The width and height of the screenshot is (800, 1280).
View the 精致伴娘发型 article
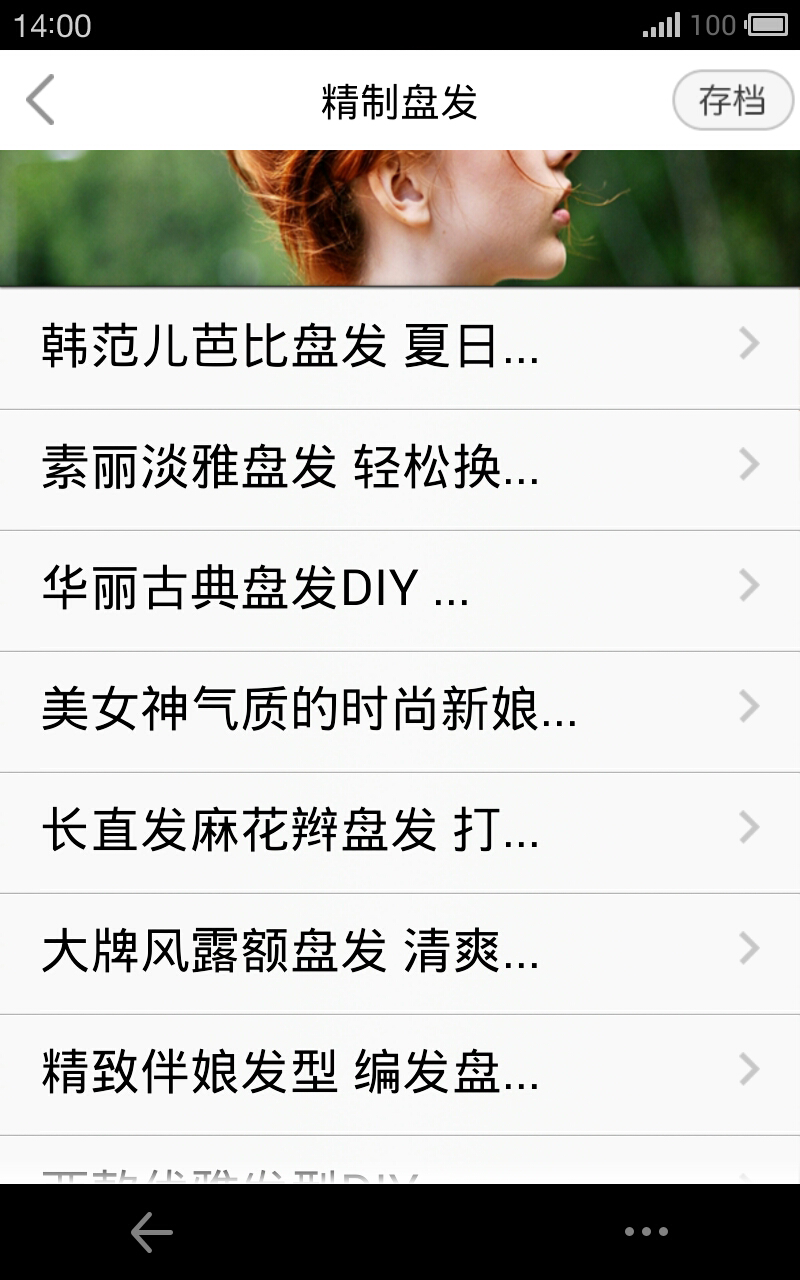click(400, 1073)
